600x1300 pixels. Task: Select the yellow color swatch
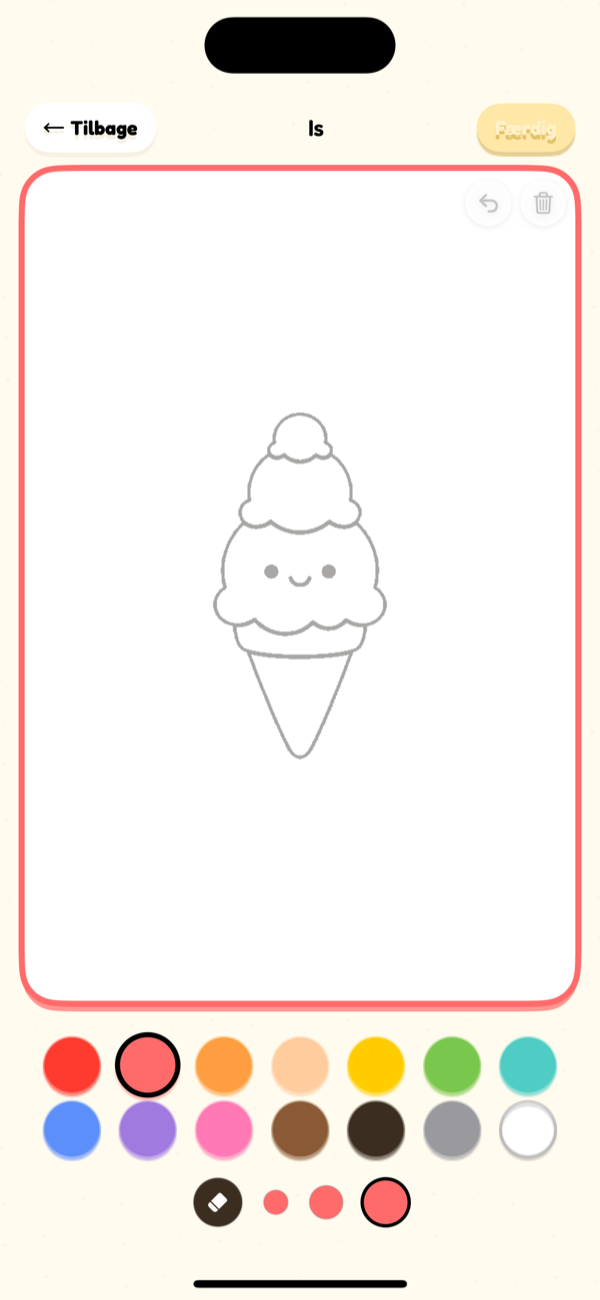pos(376,1064)
